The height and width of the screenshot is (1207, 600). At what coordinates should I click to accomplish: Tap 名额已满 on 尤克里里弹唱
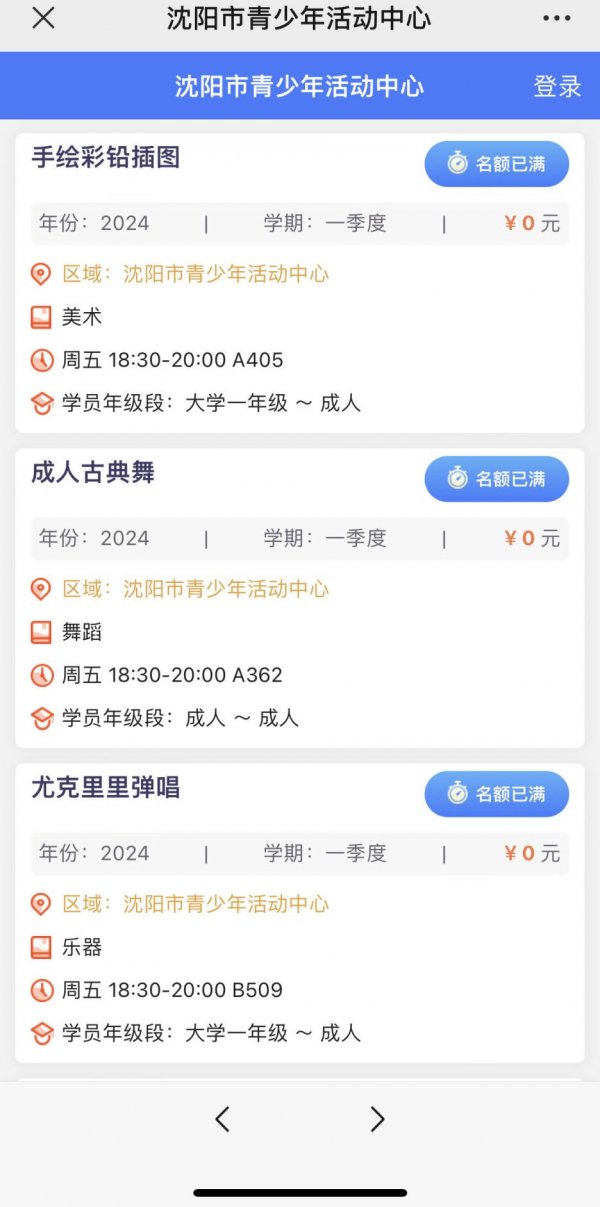coord(497,794)
